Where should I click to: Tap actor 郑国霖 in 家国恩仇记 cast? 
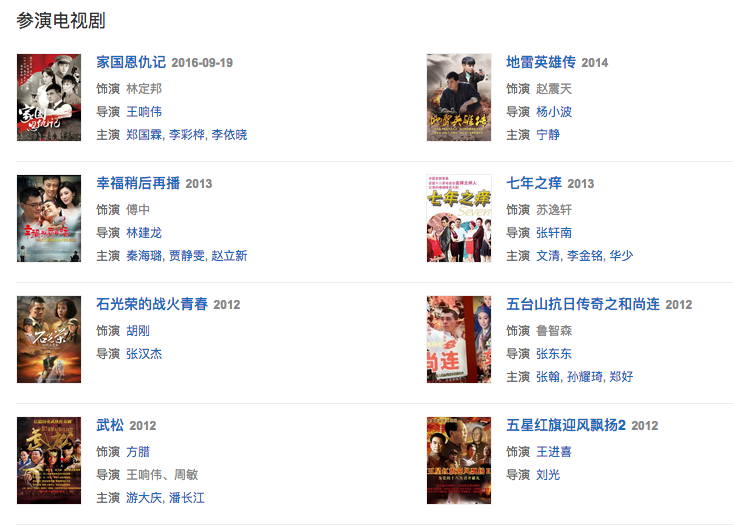143,134
